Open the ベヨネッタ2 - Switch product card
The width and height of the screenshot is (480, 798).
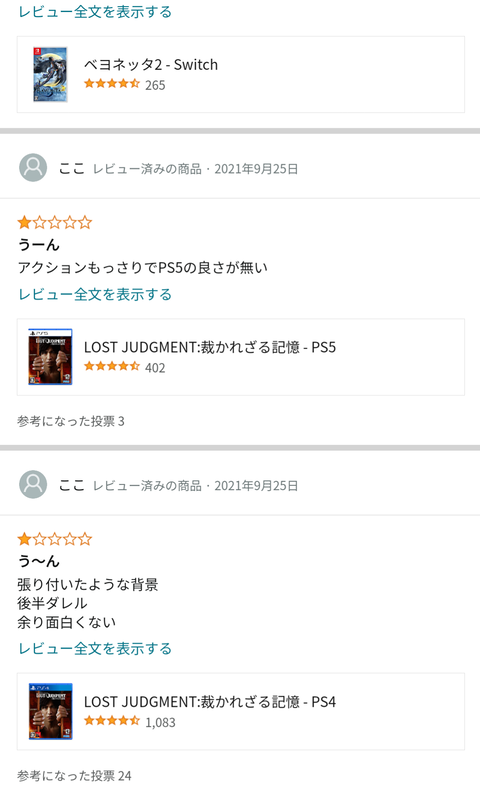pos(241,74)
